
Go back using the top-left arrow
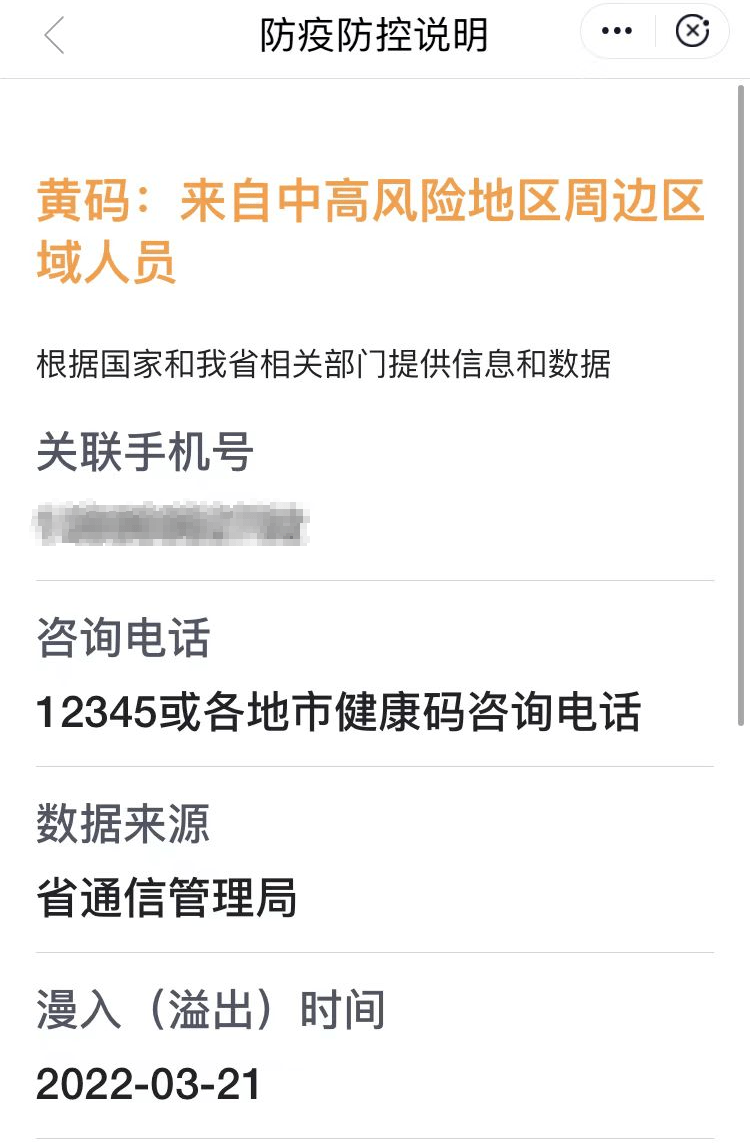(54, 36)
